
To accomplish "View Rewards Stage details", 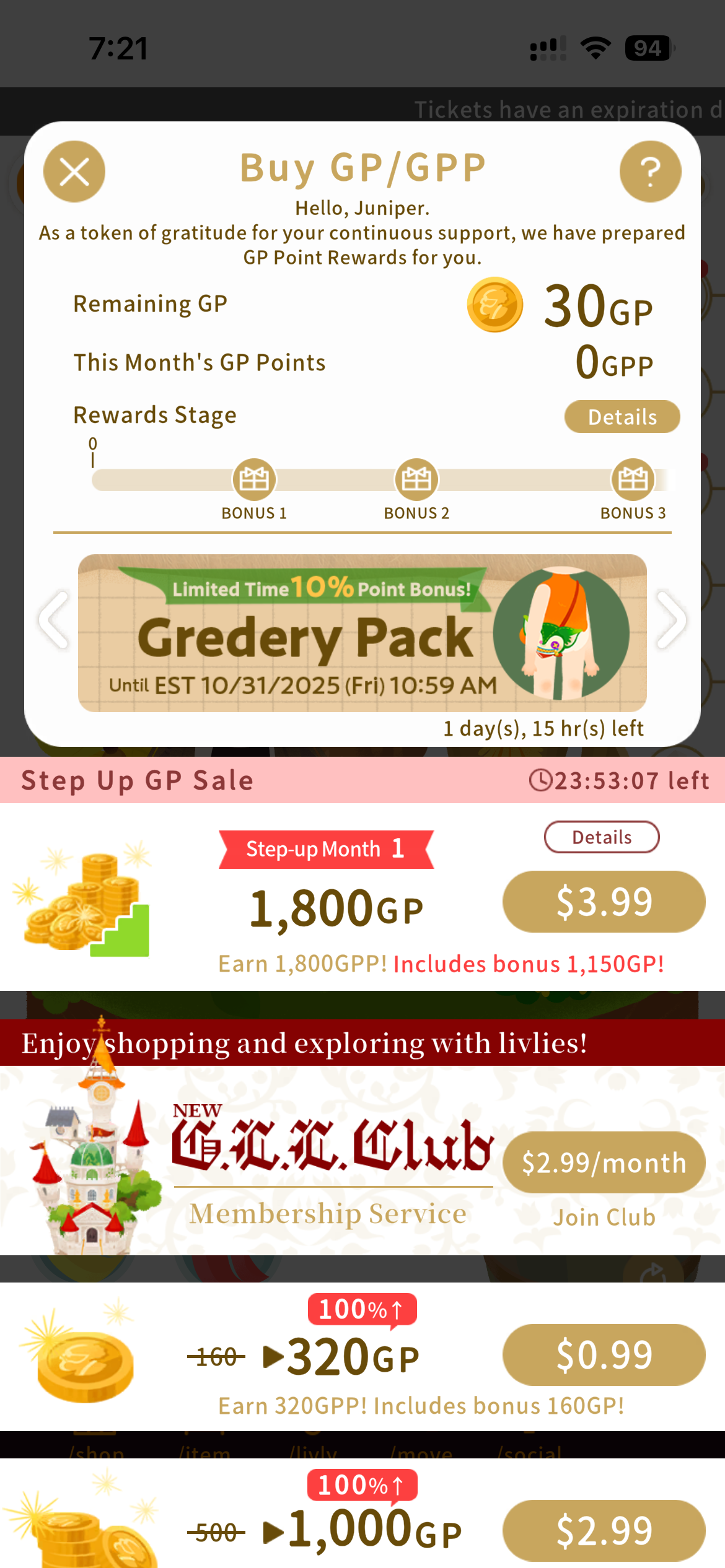I will click(622, 417).
